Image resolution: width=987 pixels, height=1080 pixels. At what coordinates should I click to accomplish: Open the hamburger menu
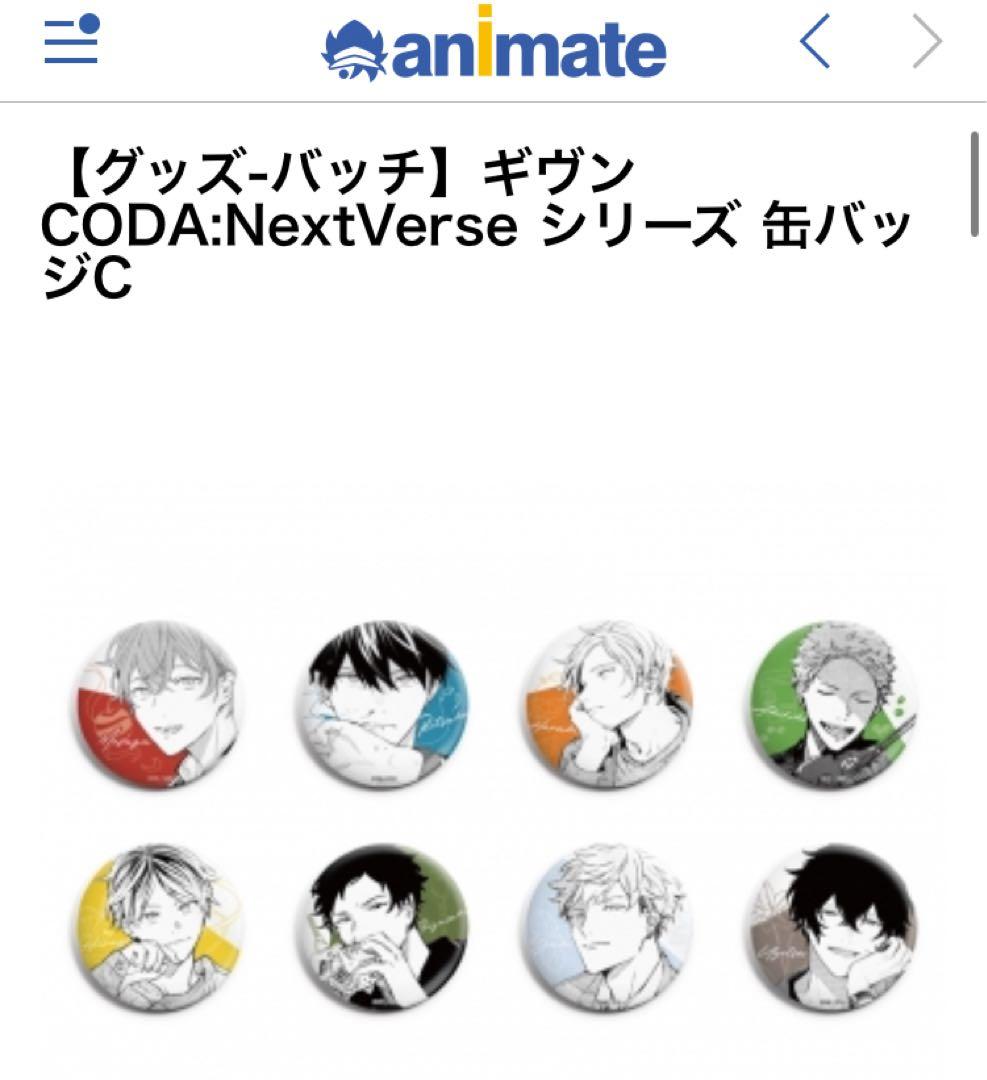pyautogui.click(x=72, y=42)
